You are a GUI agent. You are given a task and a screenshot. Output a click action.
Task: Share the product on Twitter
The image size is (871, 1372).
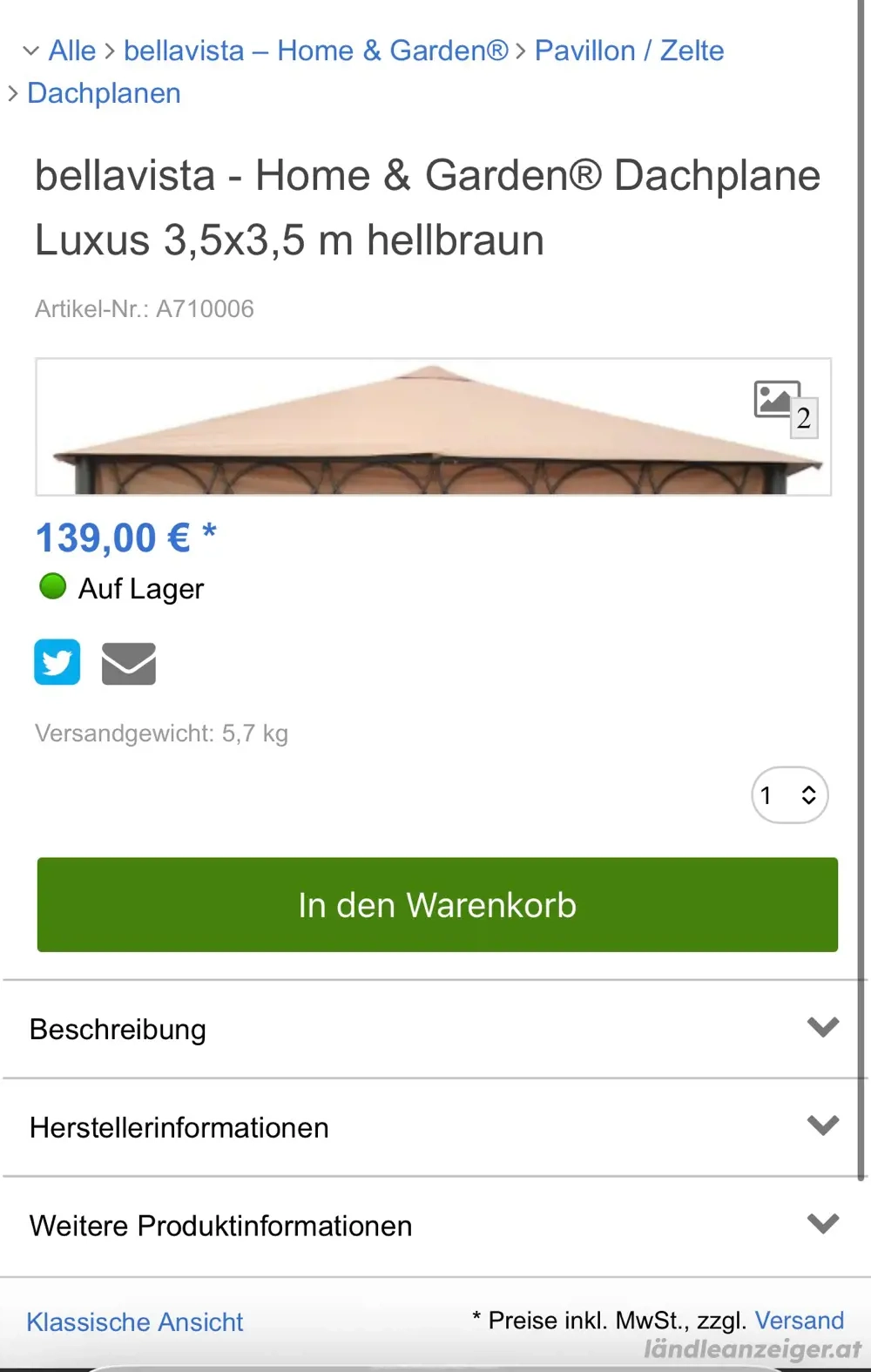point(57,663)
